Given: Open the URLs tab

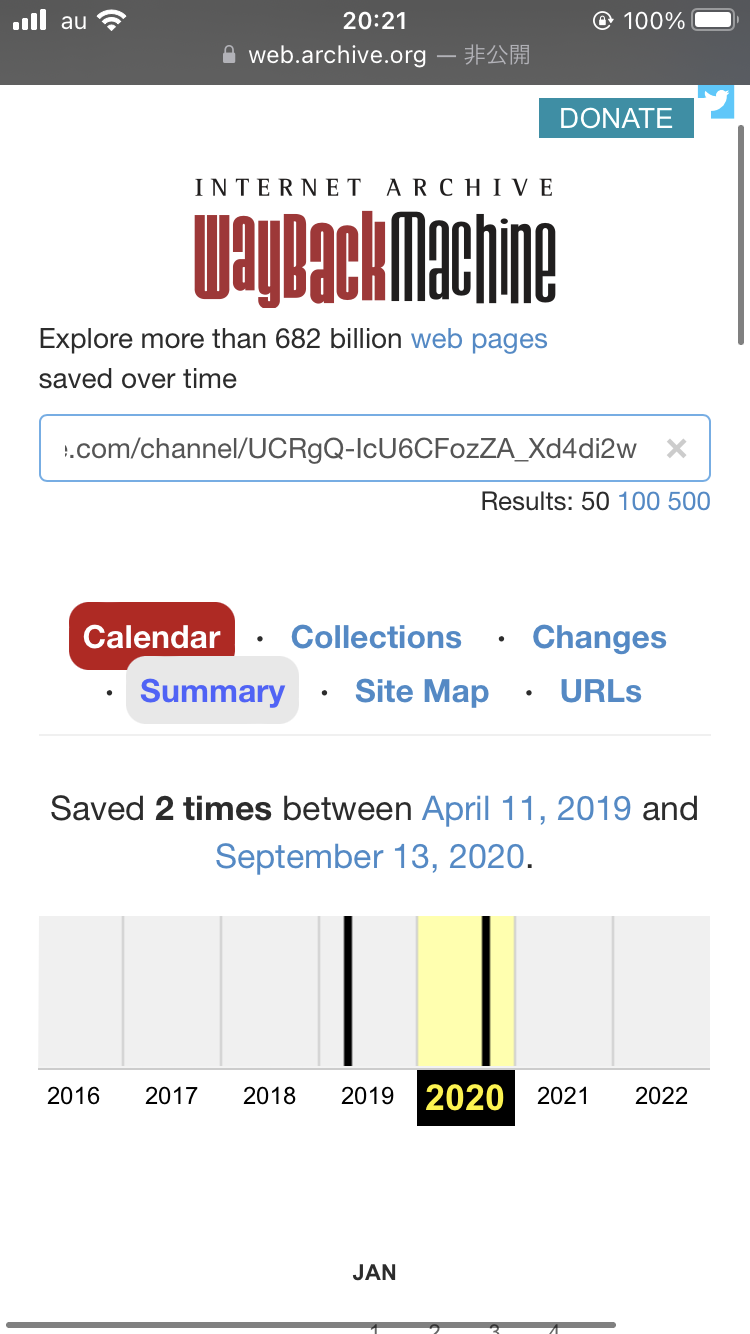Looking at the screenshot, I should point(601,691).
